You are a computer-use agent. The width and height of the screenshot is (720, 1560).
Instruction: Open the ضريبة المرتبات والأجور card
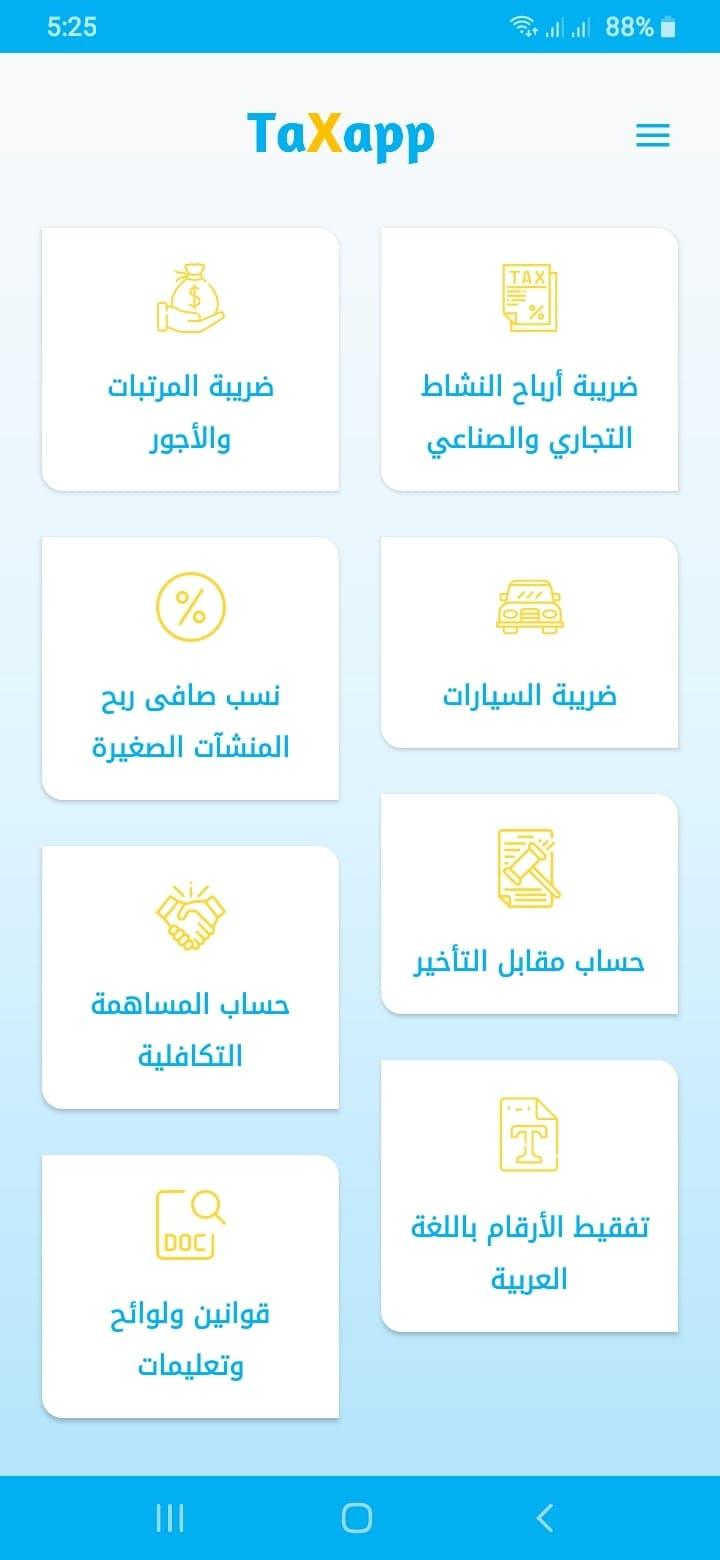190,360
